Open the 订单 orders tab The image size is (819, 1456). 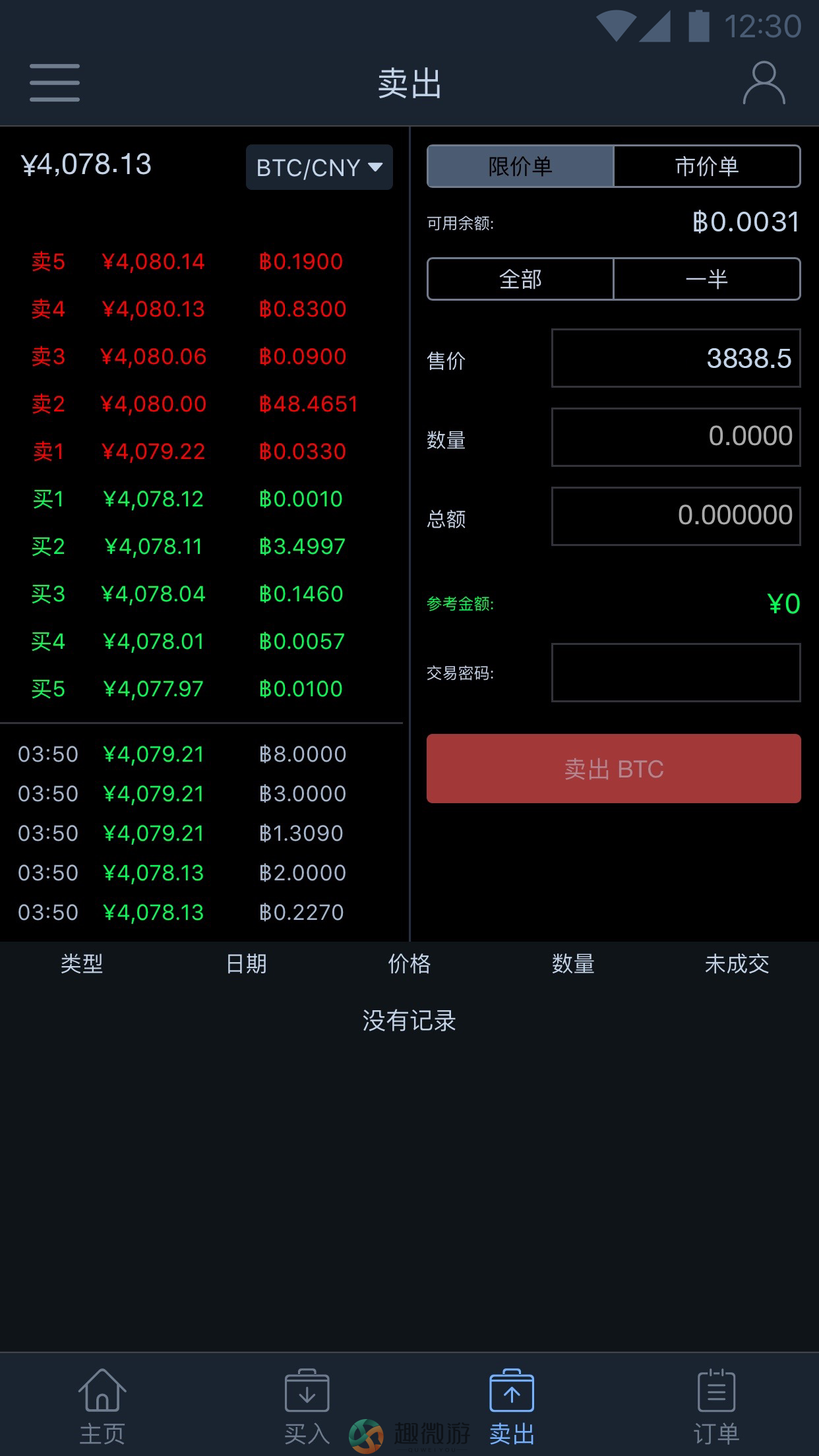click(x=716, y=1406)
